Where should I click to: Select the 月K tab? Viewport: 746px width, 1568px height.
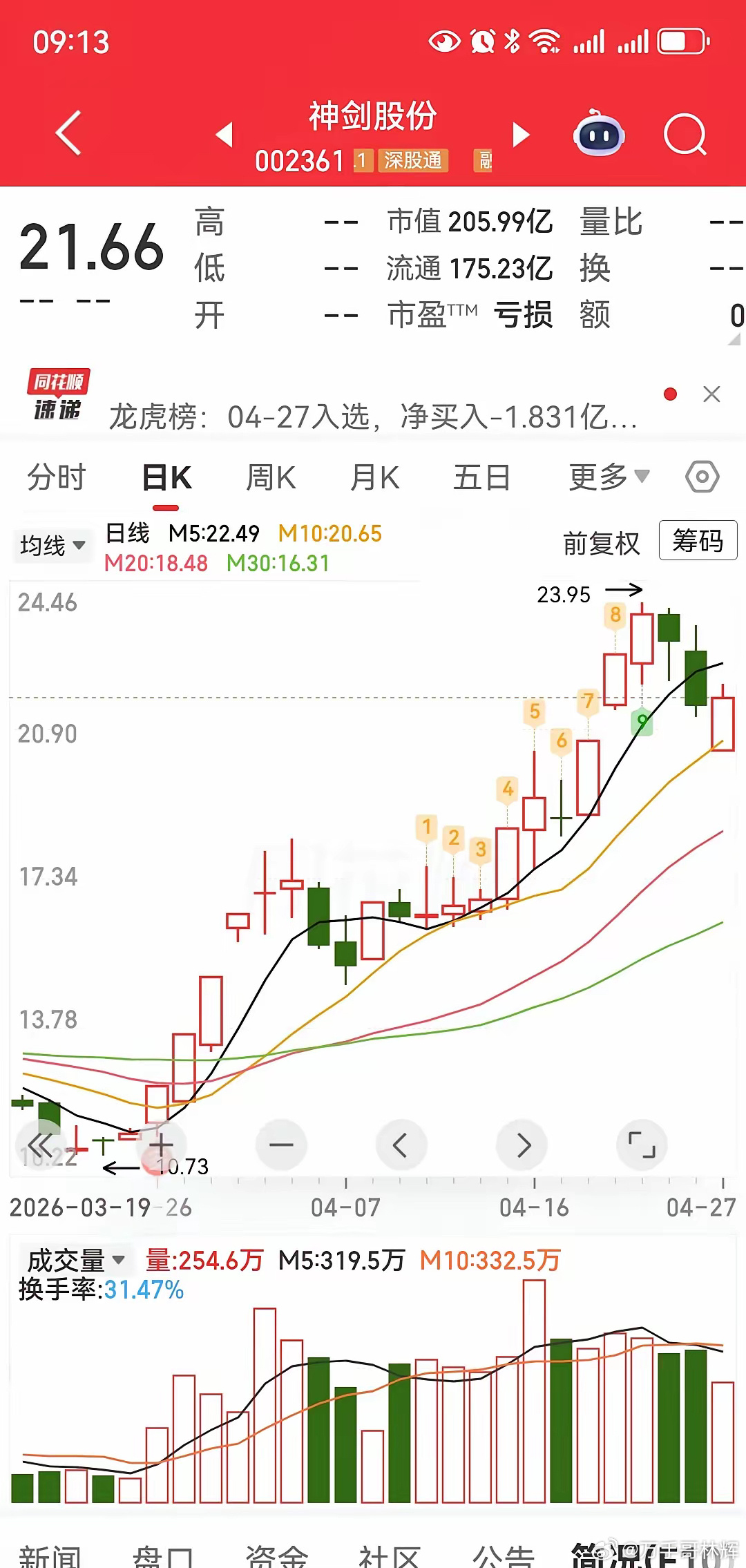point(374,477)
